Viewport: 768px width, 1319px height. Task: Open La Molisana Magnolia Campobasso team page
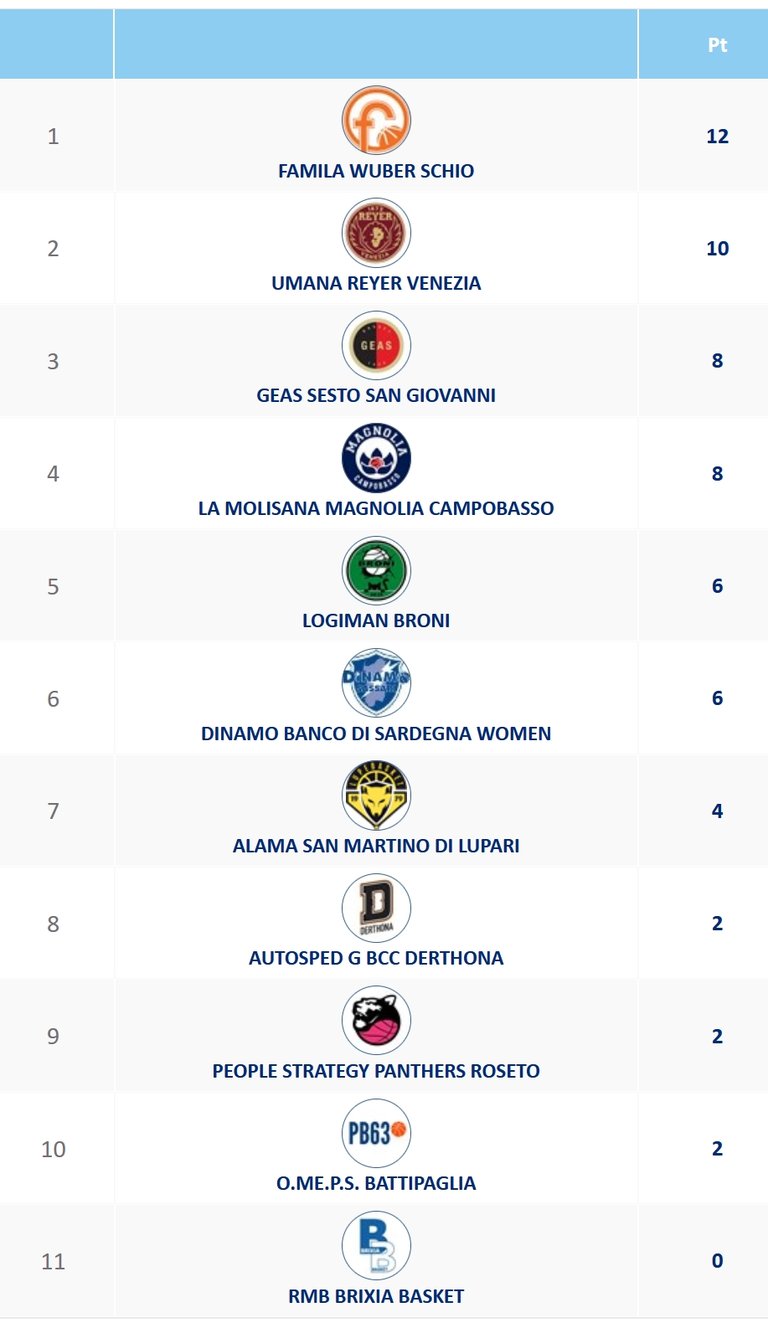[x=376, y=508]
